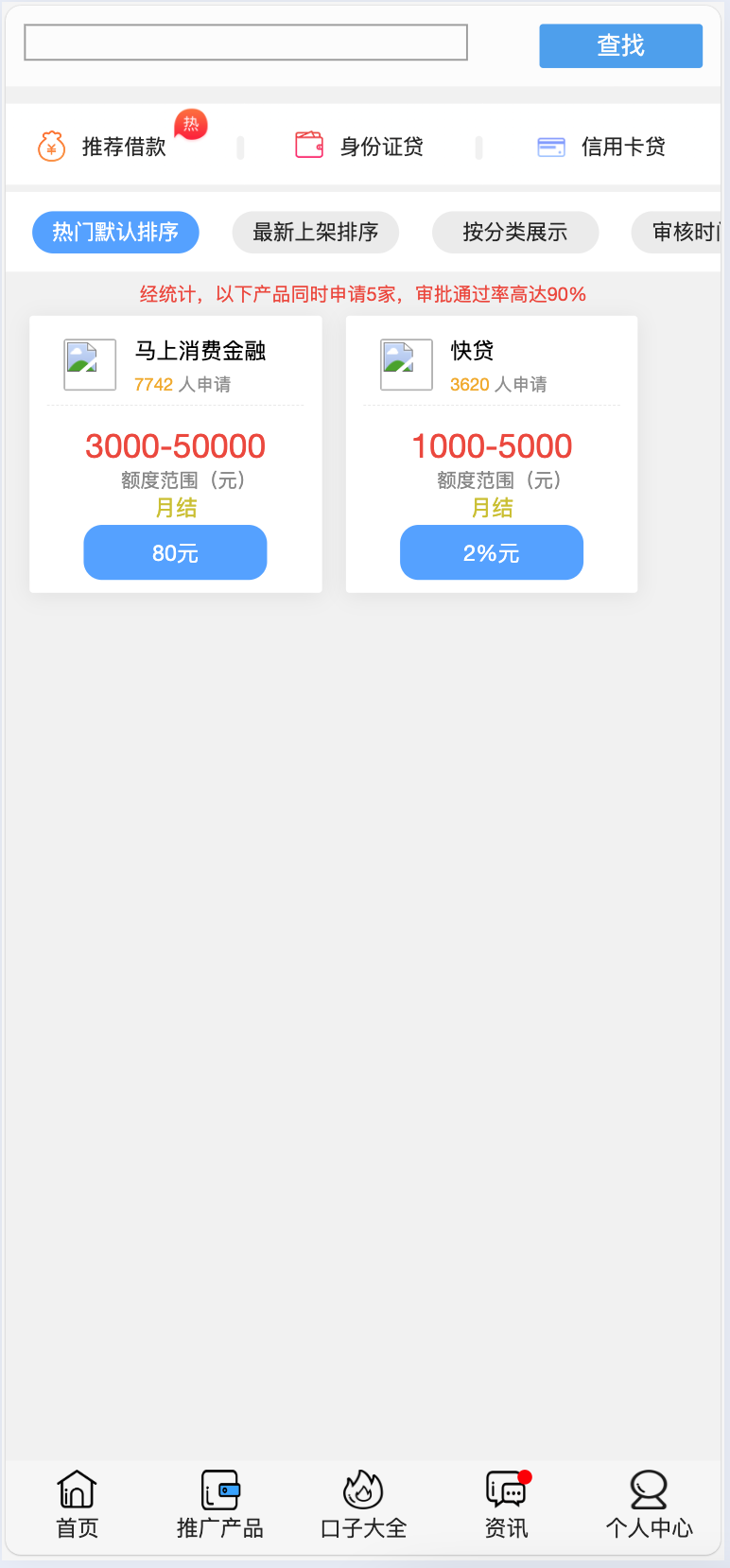This screenshot has width=730, height=1568.
Task: Tap the 查找 search button
Action: point(620,45)
